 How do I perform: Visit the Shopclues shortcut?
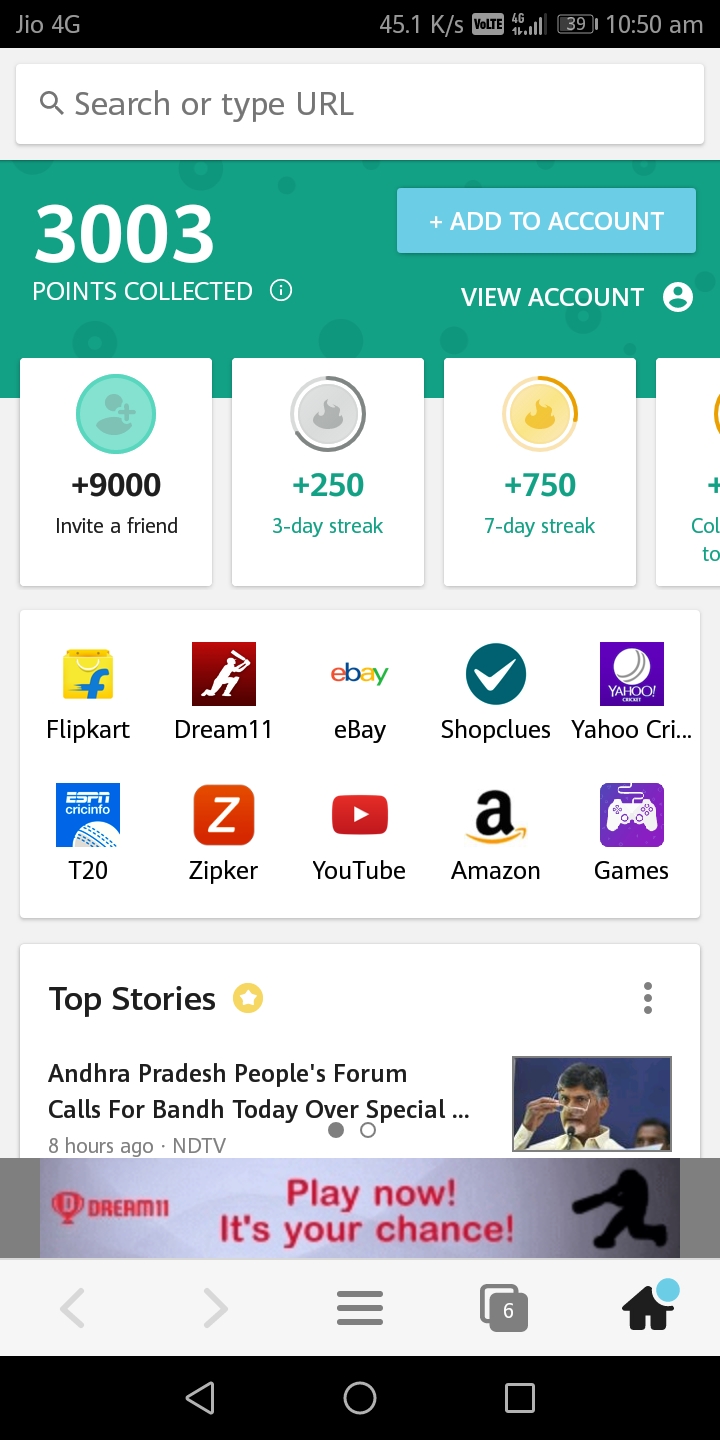tap(496, 692)
